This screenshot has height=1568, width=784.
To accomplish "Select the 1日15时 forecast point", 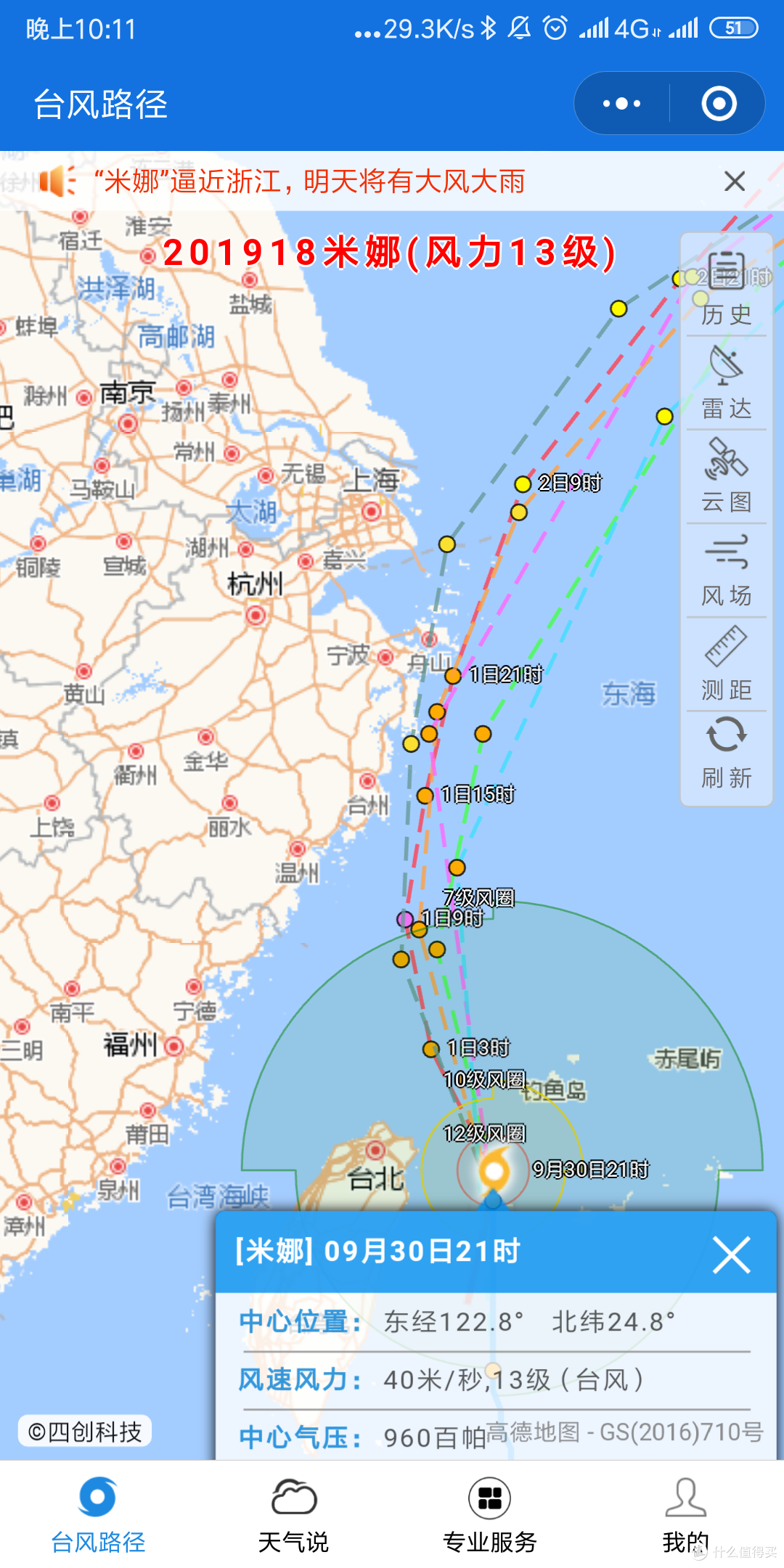I will [425, 796].
